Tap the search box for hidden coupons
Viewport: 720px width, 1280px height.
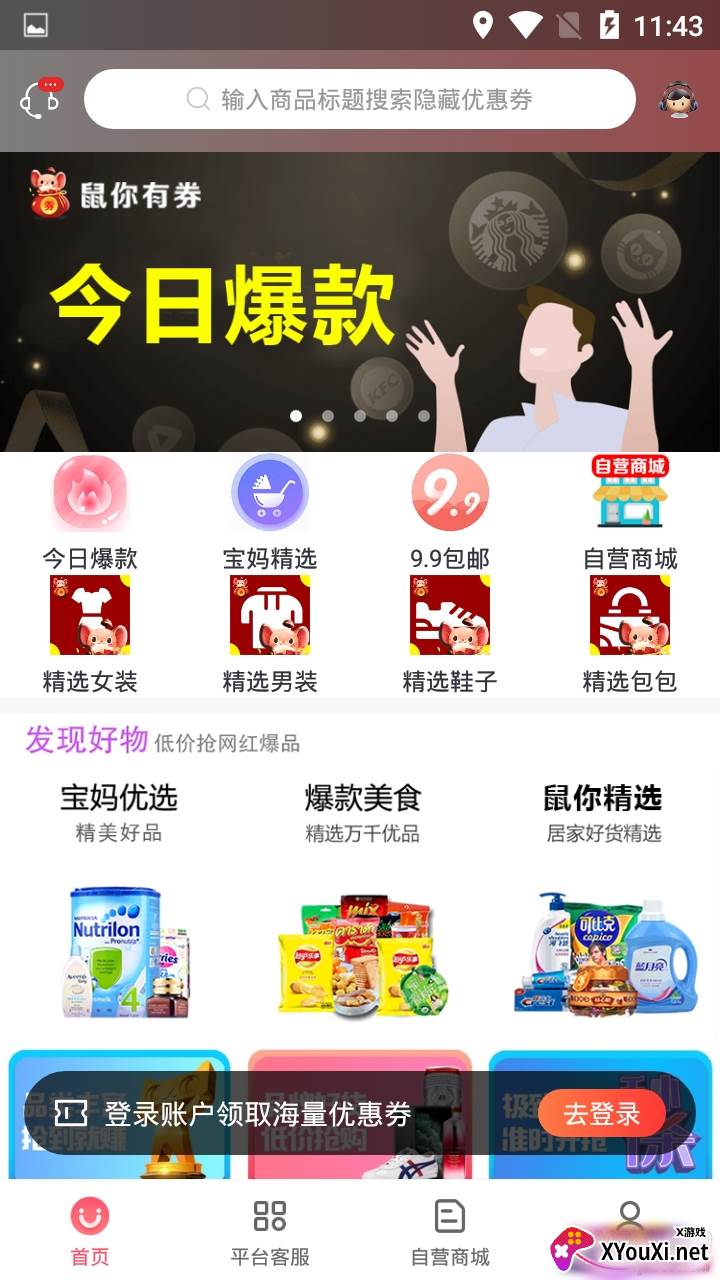click(360, 99)
